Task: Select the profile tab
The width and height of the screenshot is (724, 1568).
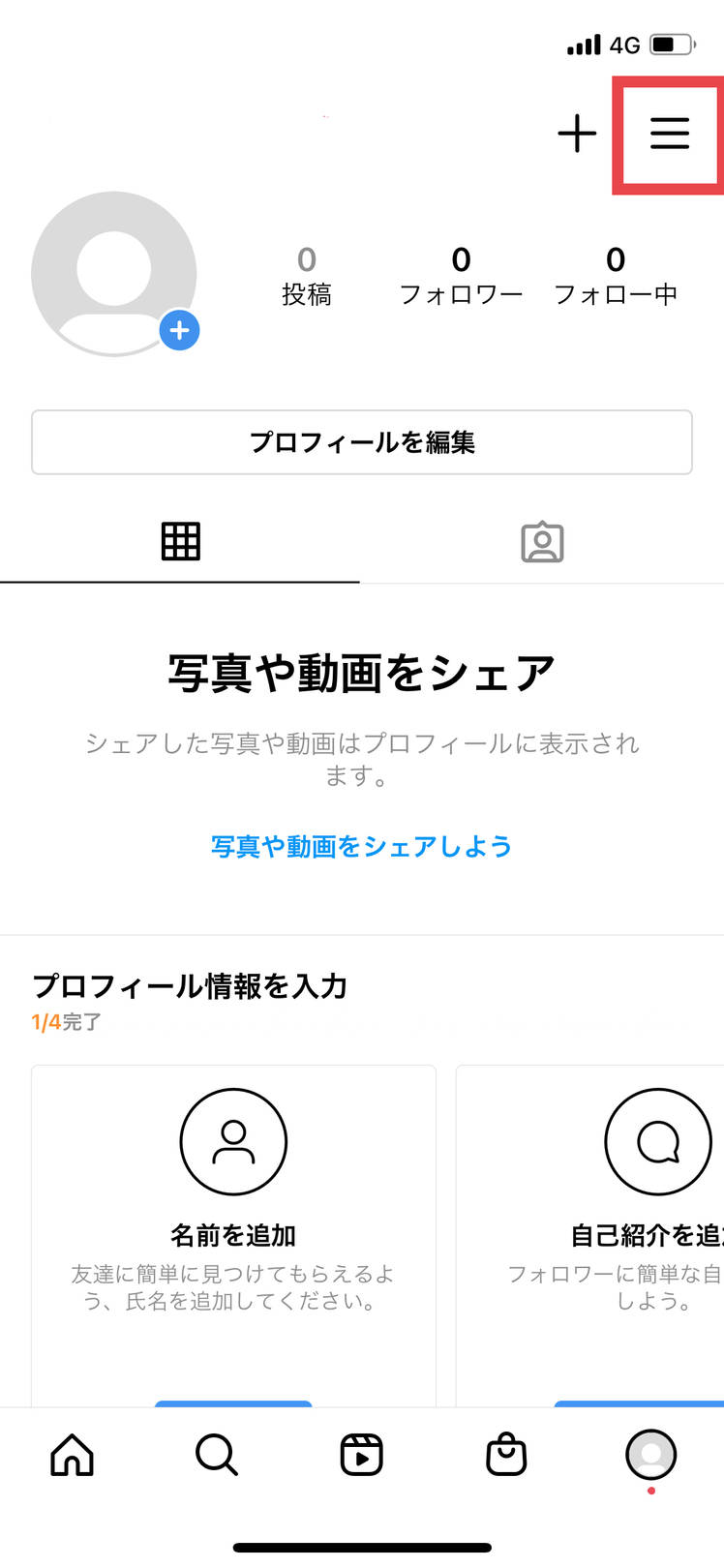Action: click(650, 1455)
